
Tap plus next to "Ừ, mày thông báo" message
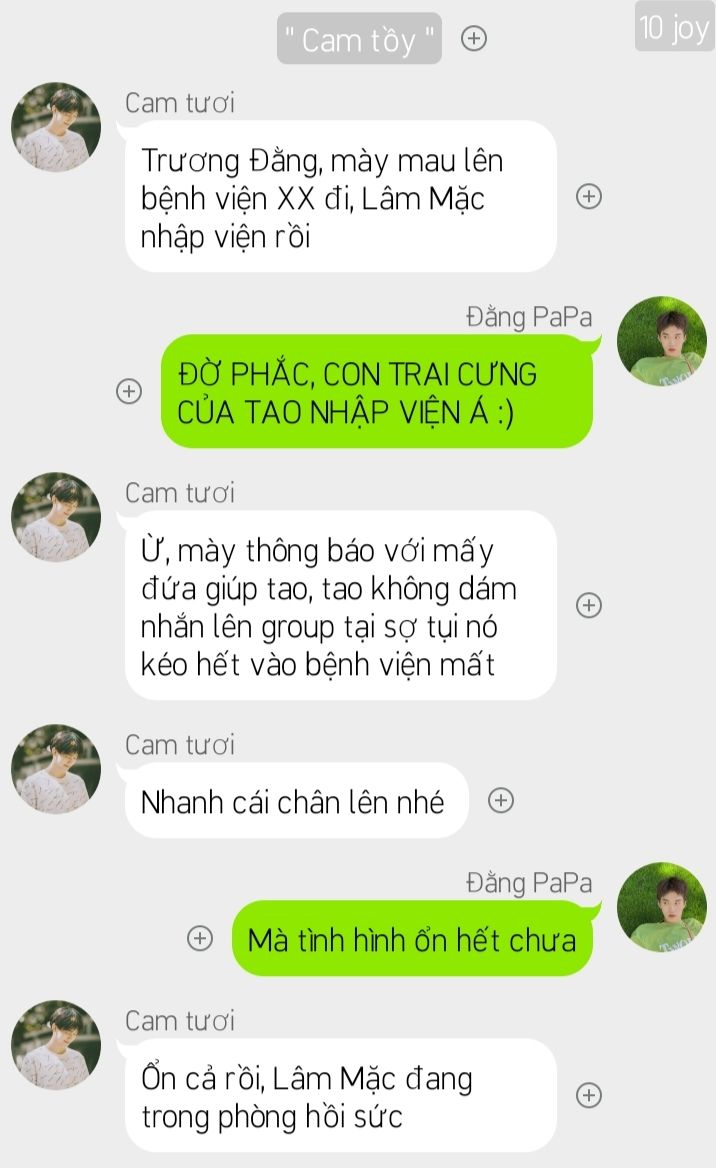pyautogui.click(x=589, y=605)
